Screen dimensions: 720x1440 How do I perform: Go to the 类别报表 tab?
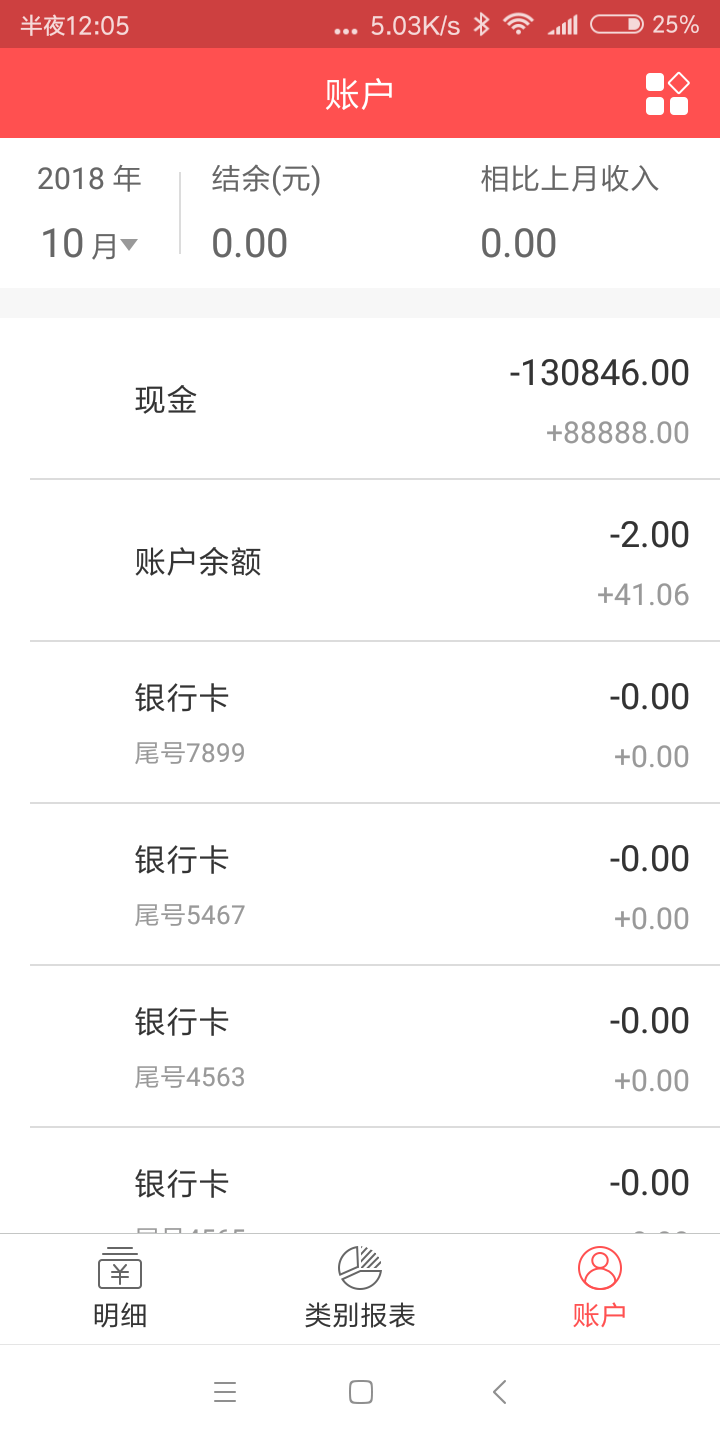[360, 1288]
